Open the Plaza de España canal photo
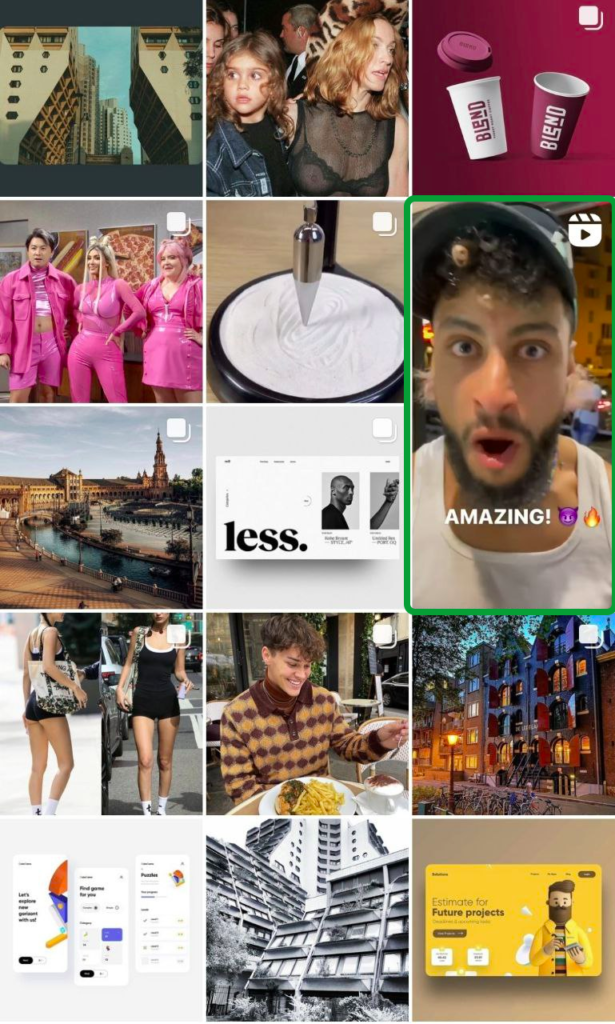This screenshot has height=1024, width=615. 100,507
